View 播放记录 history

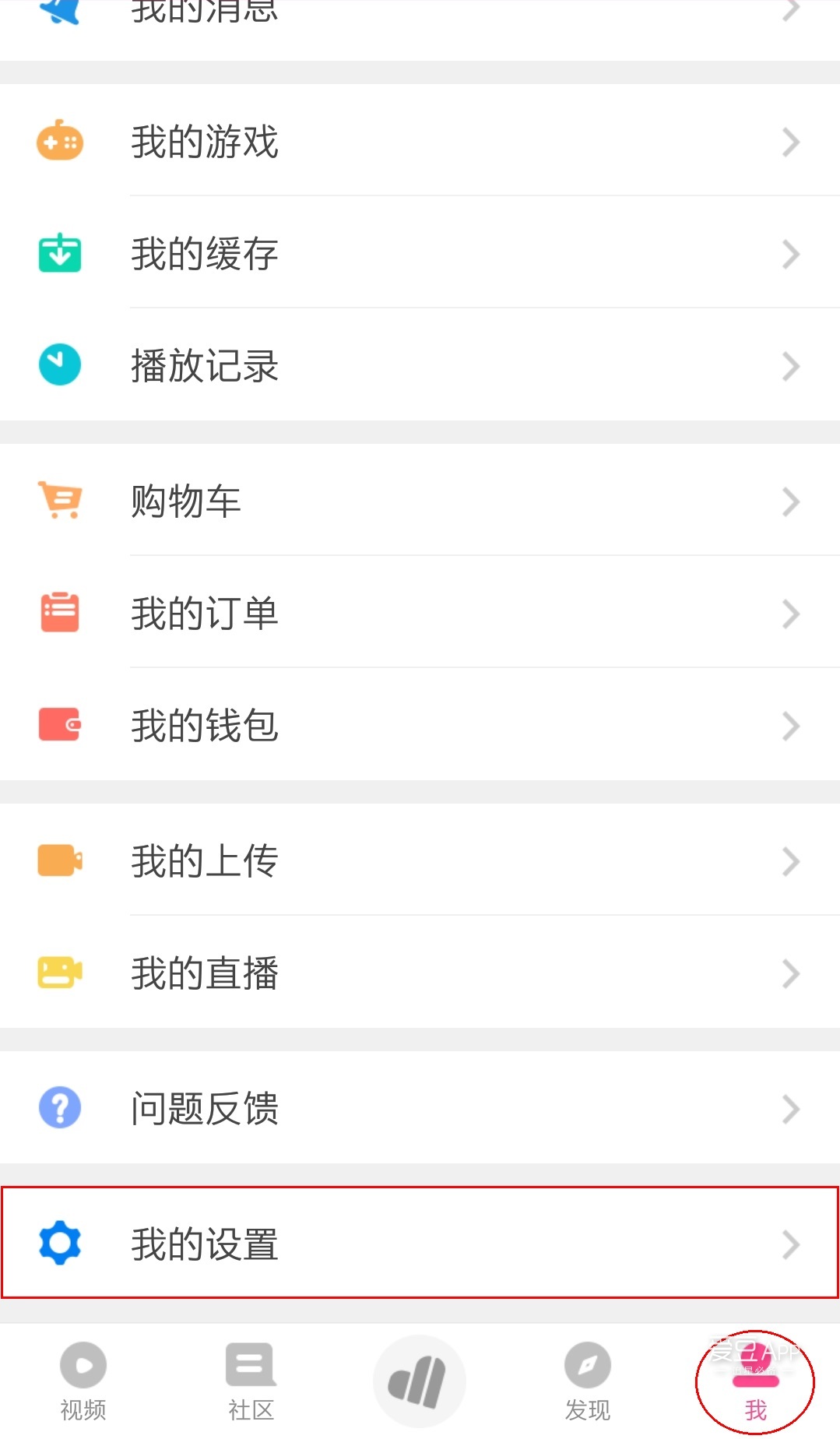(x=420, y=365)
